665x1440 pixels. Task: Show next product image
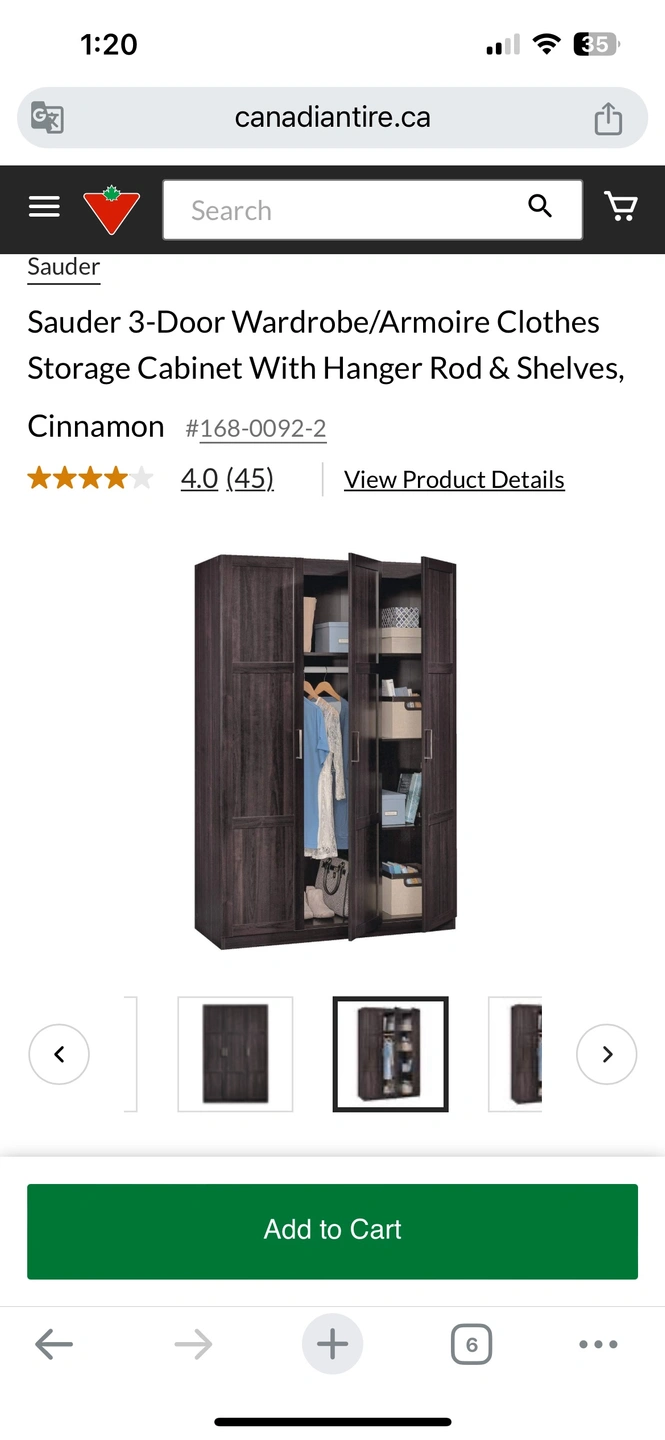coord(606,1054)
